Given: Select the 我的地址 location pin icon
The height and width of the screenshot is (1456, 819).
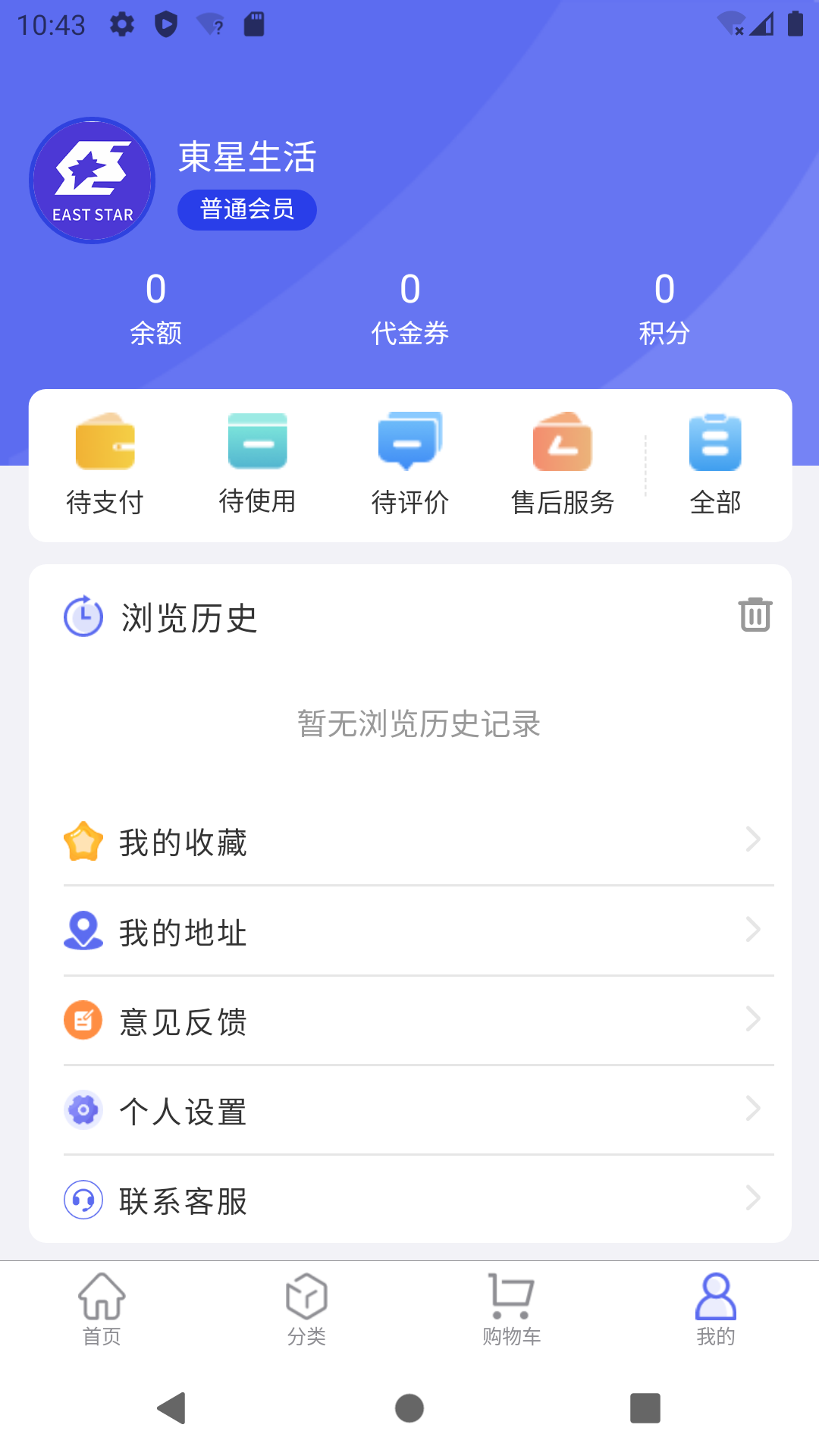Looking at the screenshot, I should point(83,930).
